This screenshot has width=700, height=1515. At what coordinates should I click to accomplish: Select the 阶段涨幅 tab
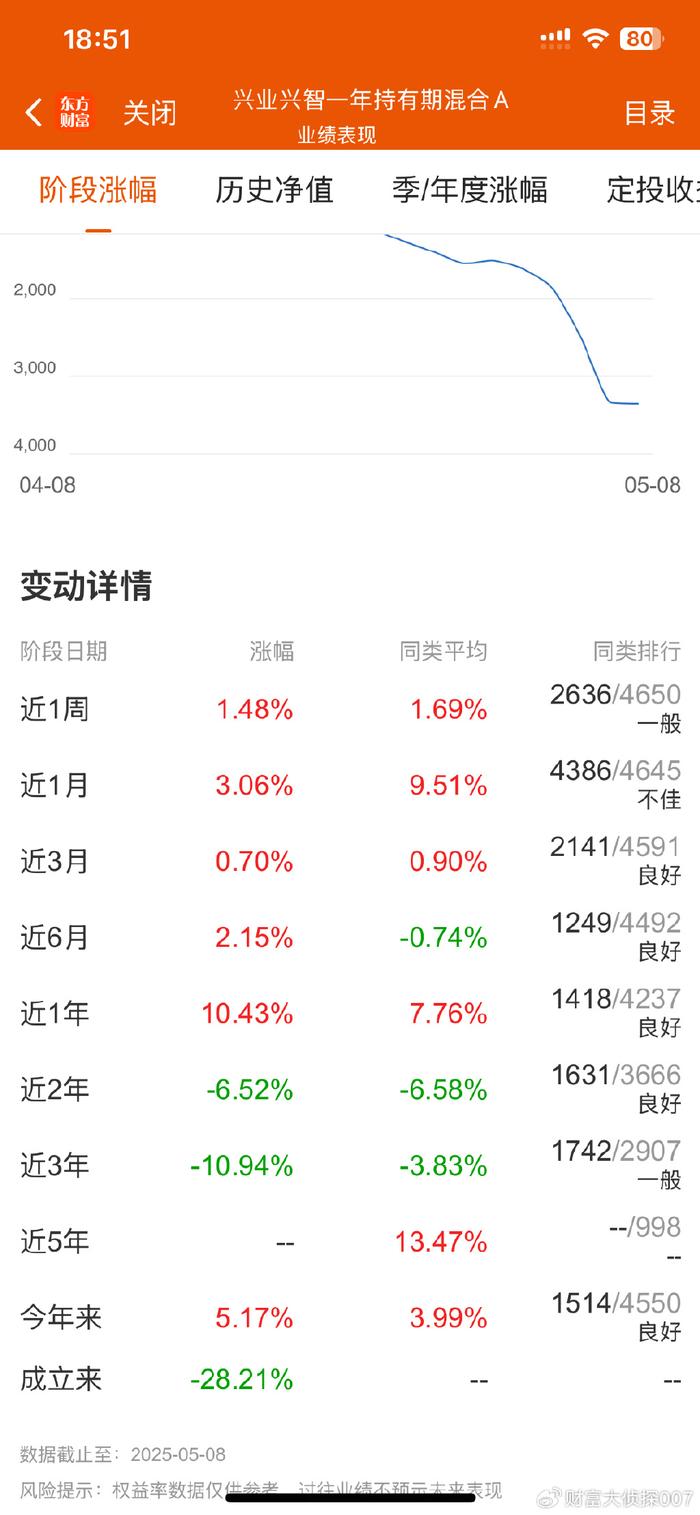(x=98, y=189)
